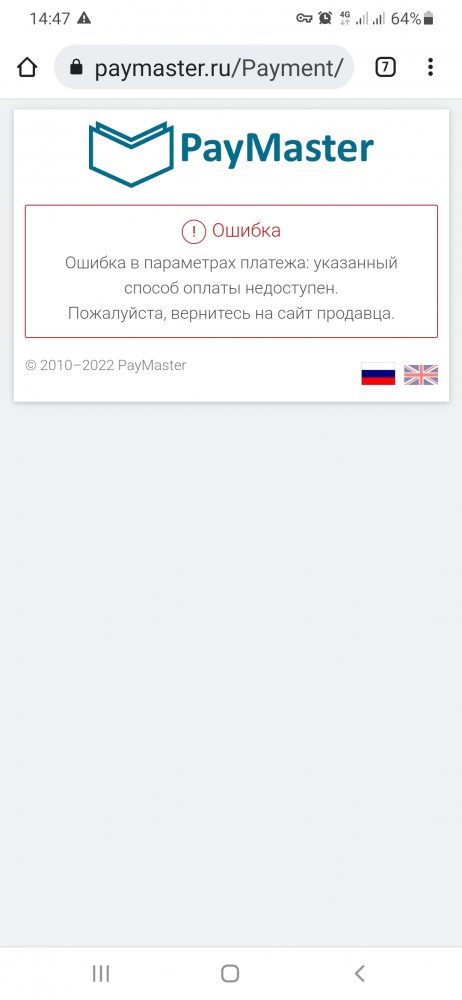Open the browser three-dot overflow menu
Viewport: 462px width, 1000px height.
click(430, 67)
